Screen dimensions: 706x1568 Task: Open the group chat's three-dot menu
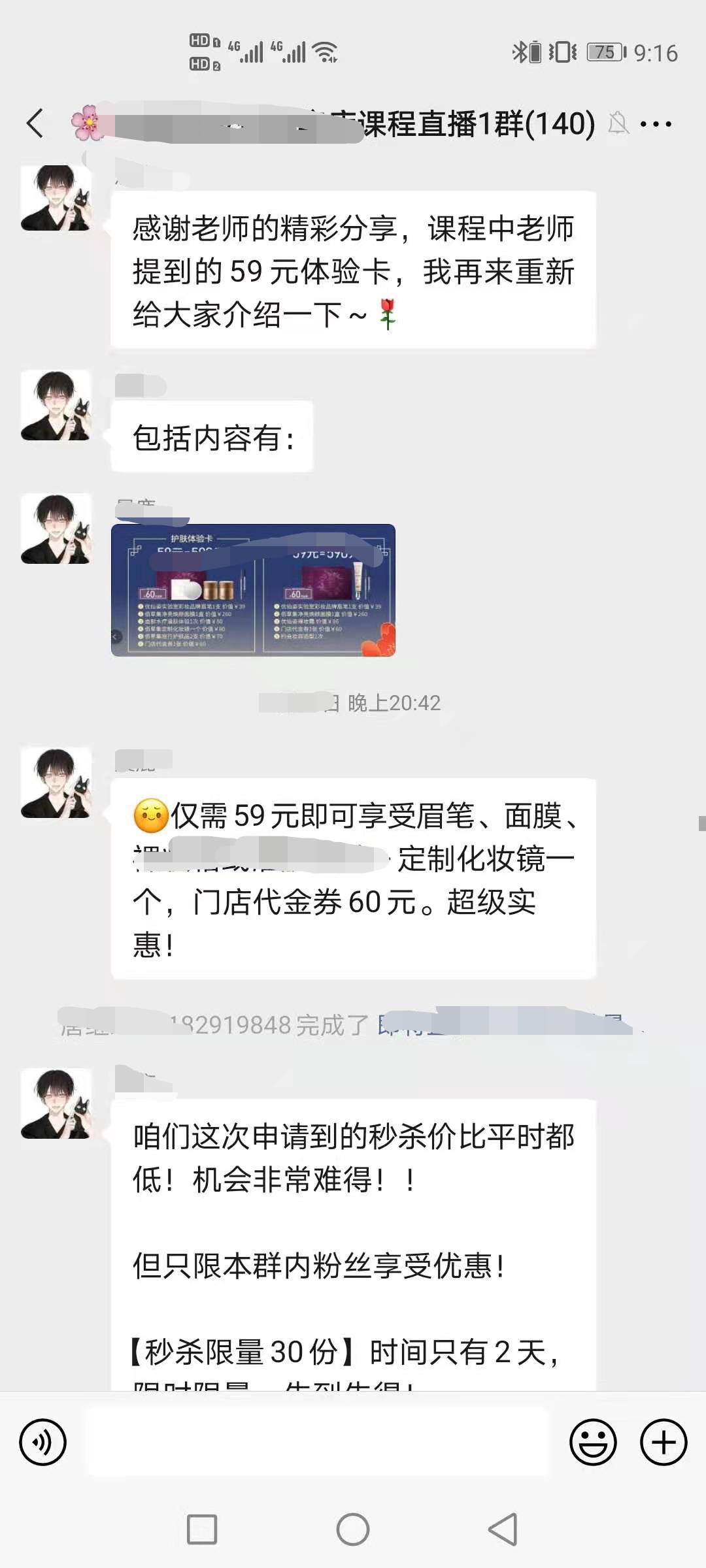656,123
